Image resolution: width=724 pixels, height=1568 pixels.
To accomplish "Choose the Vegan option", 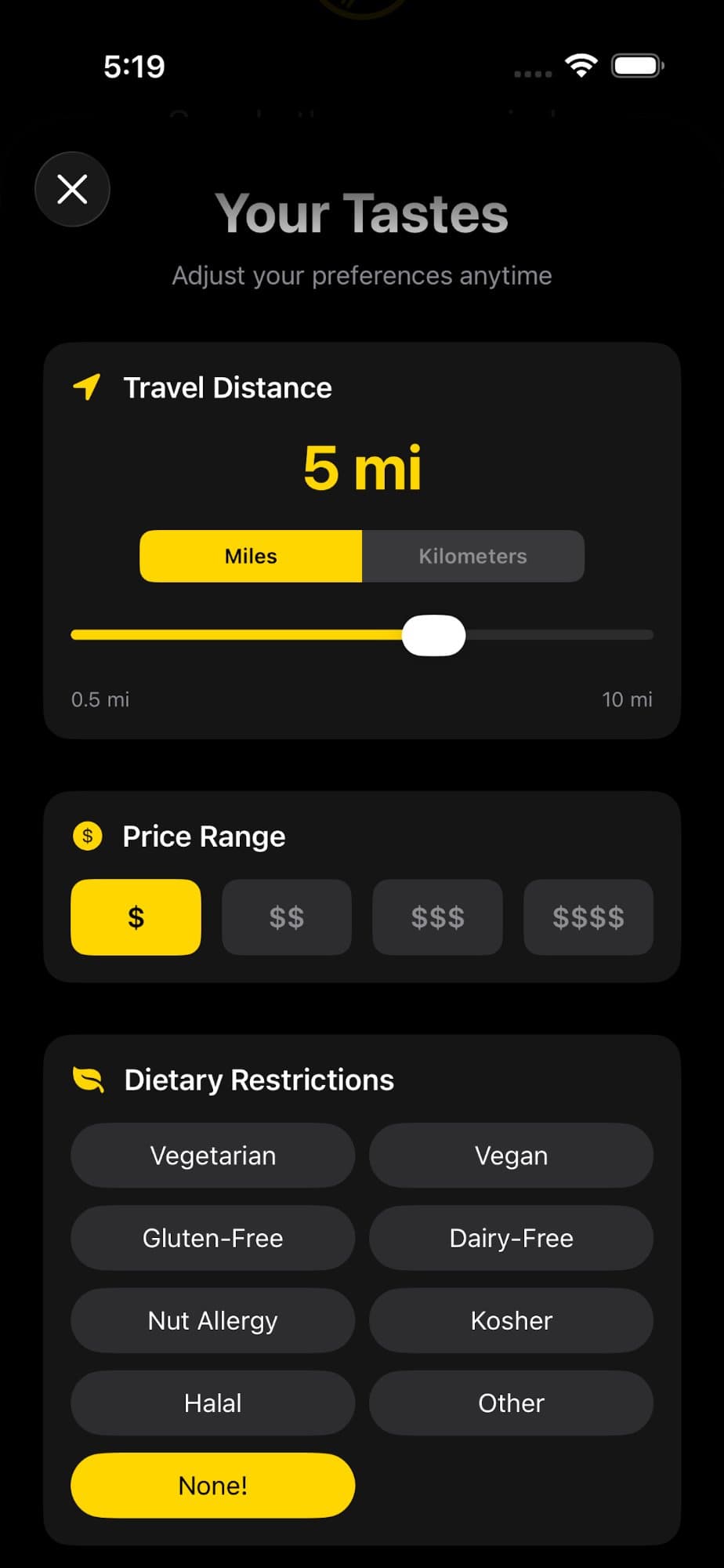I will point(511,1155).
